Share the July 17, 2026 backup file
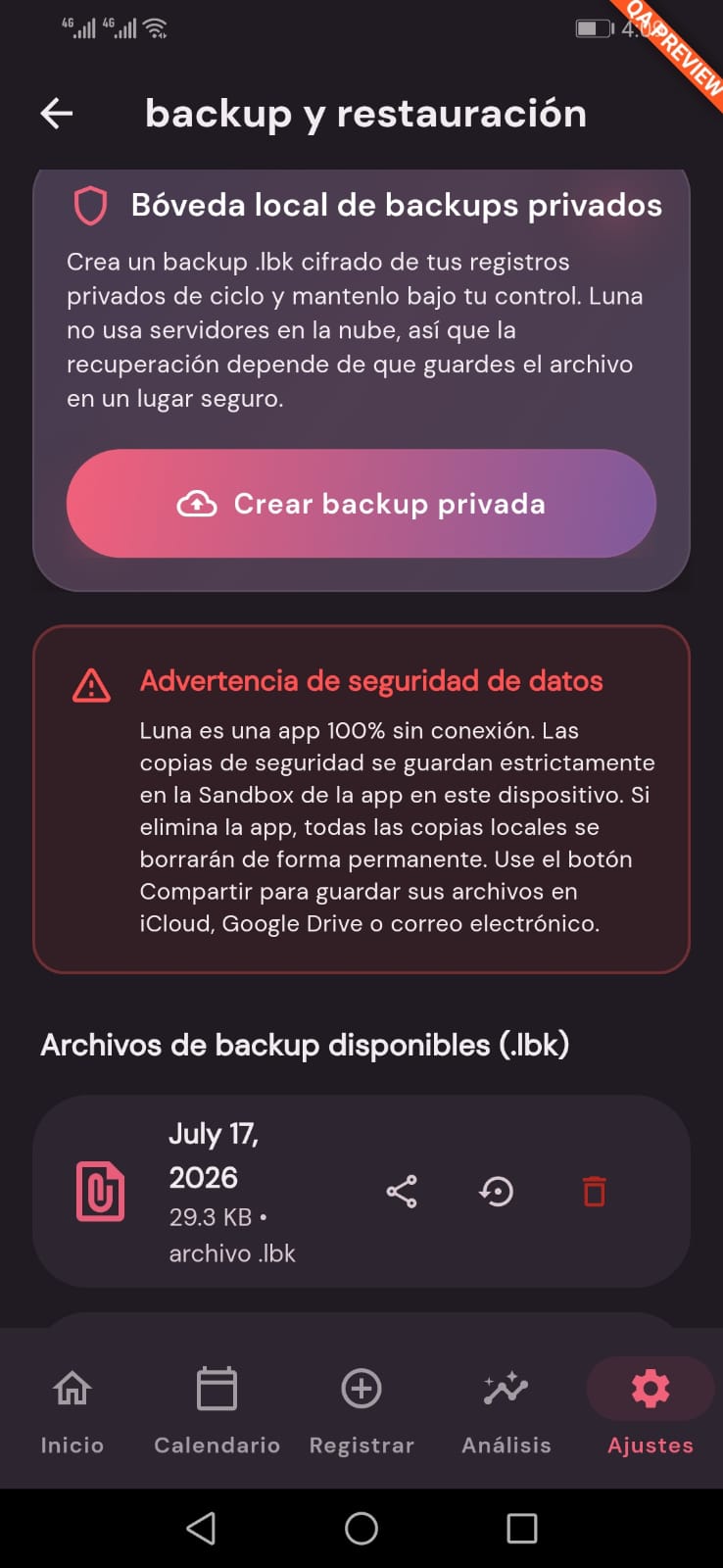 [402, 1192]
